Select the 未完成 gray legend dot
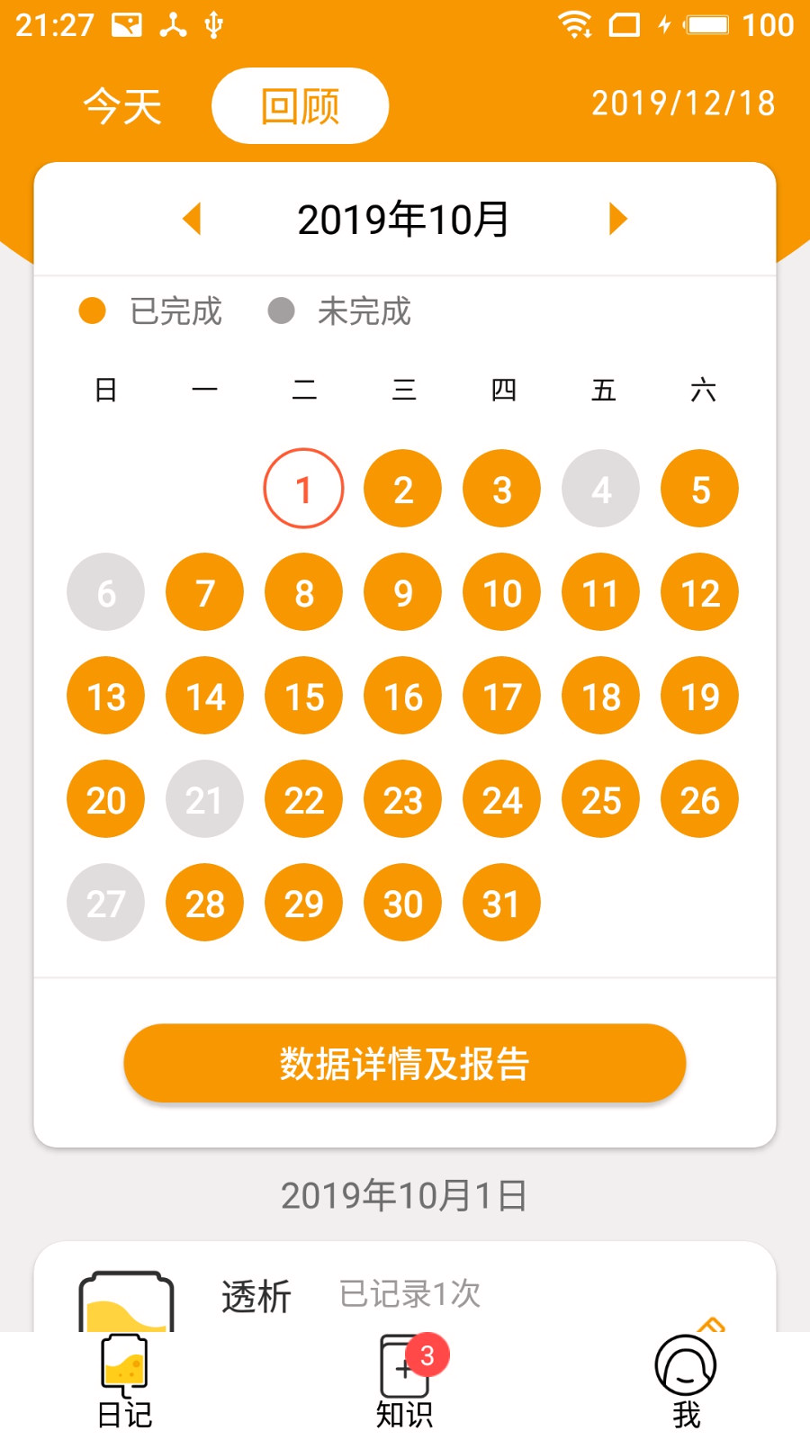Image resolution: width=810 pixels, height=1440 pixels. (281, 311)
